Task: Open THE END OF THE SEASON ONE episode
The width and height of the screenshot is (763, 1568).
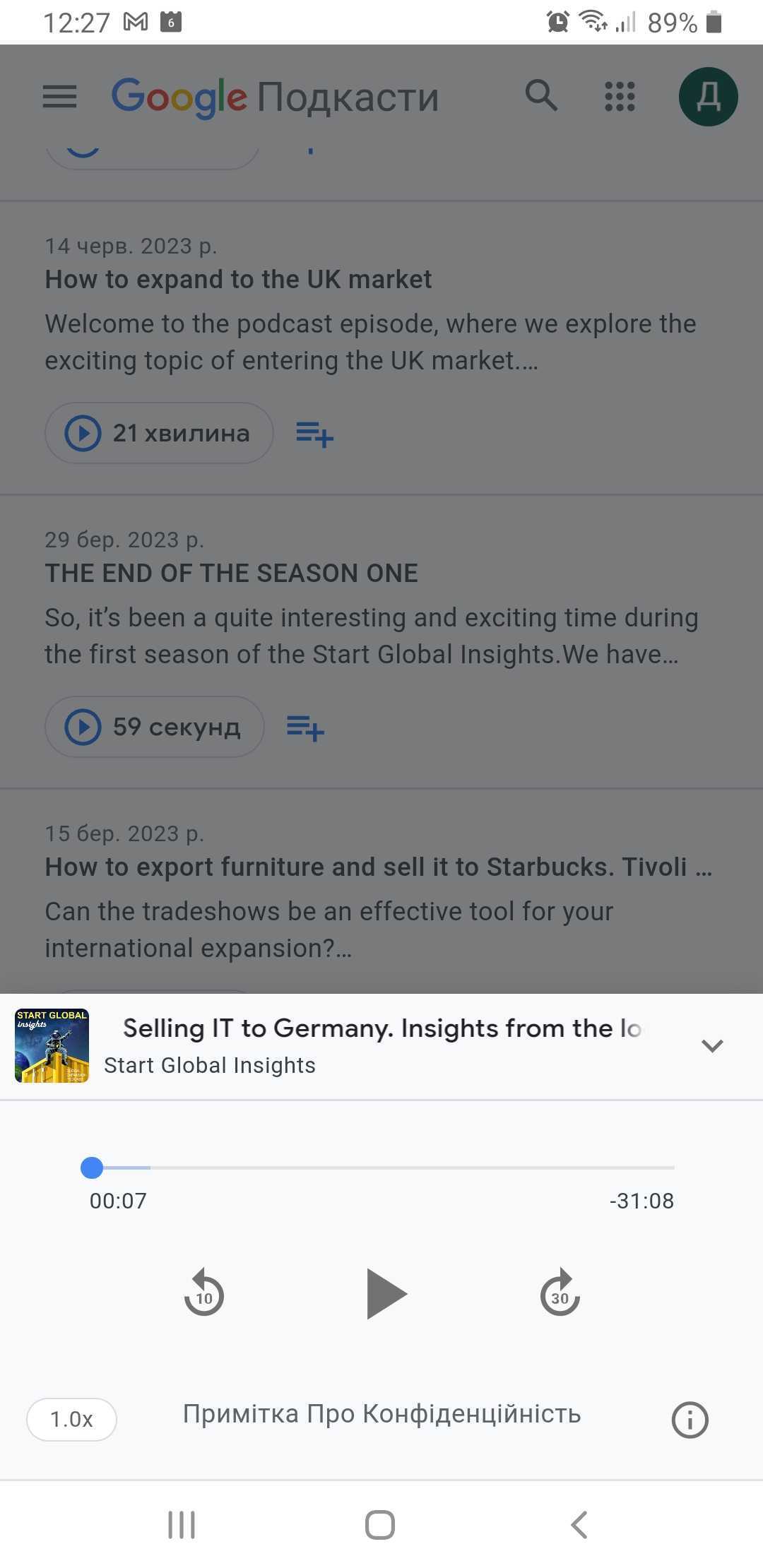Action: [x=231, y=574]
